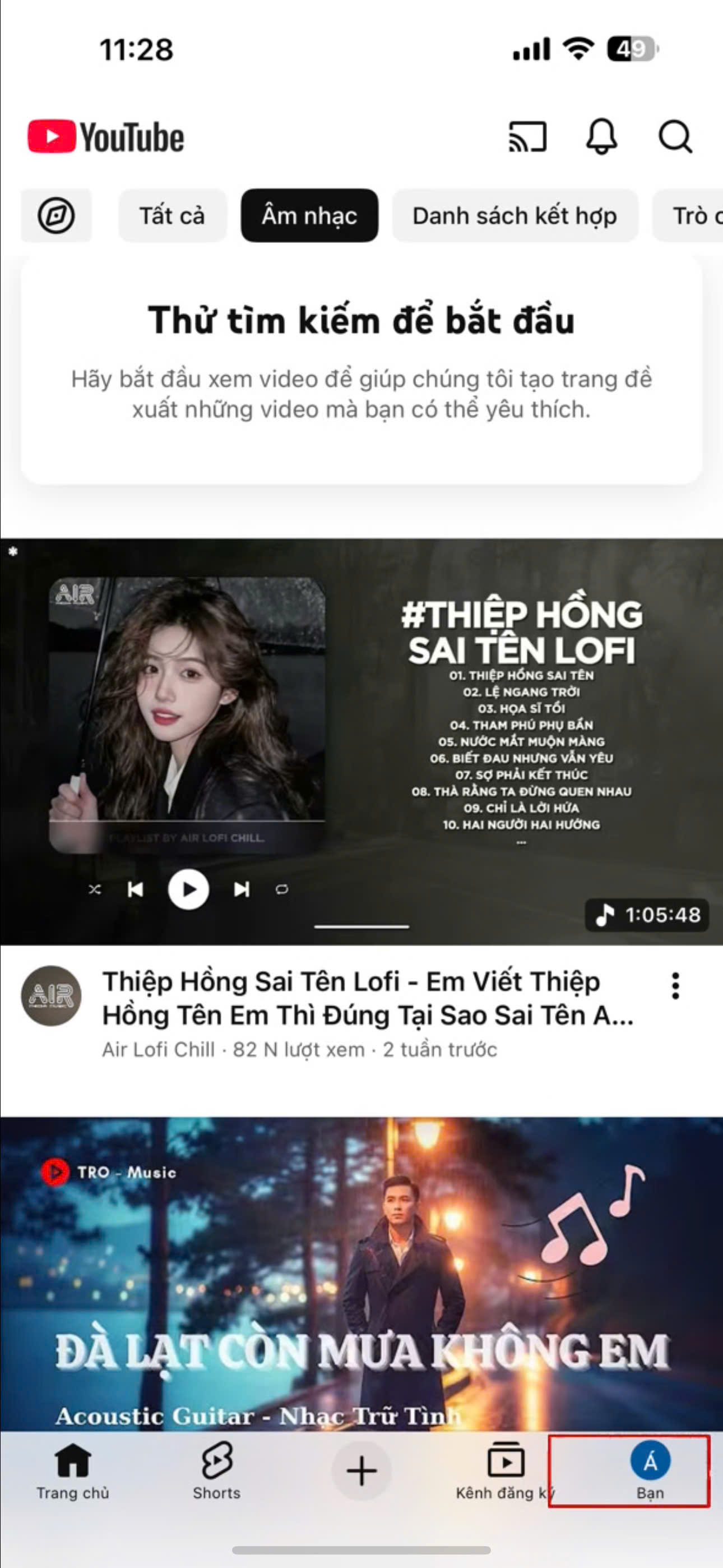Open the Bạn profile tab
Viewport: 723px width, 1568px height.
(650, 1470)
